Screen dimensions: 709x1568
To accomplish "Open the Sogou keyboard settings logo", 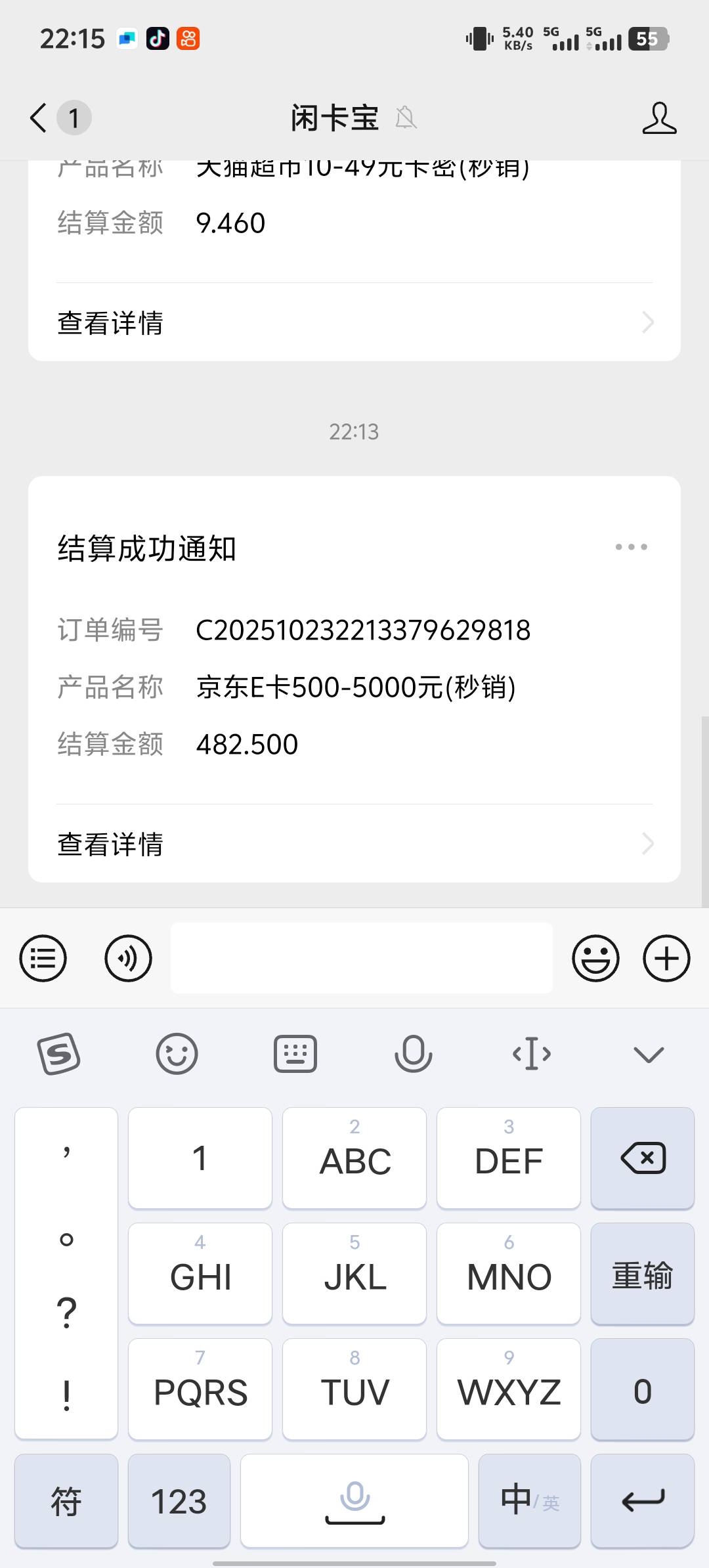I will 59,1054.
